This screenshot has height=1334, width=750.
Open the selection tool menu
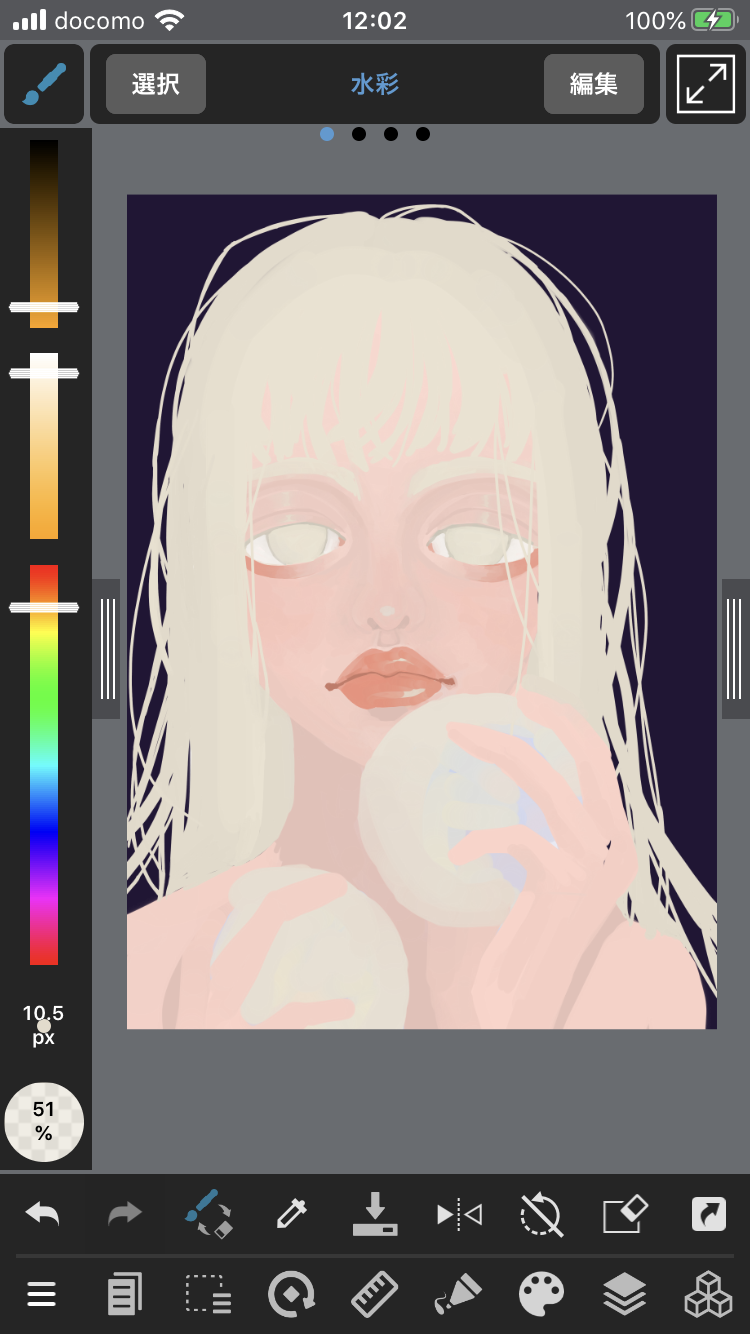coord(208,1296)
